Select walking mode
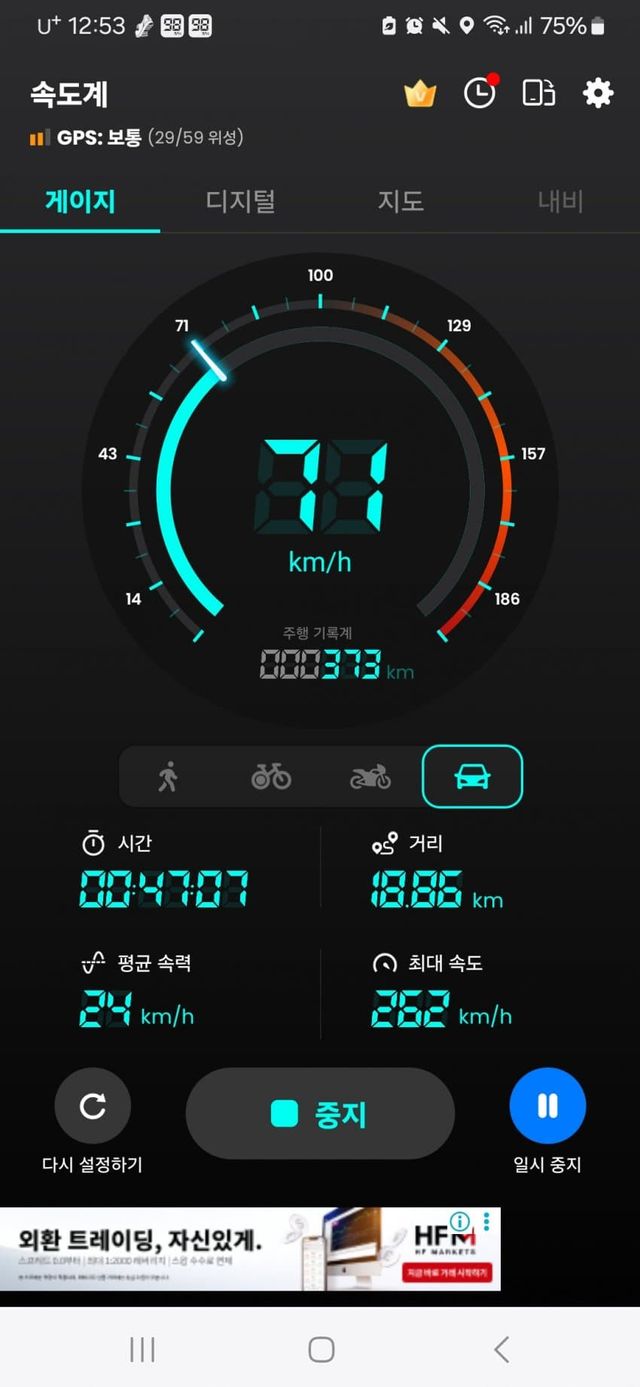The height and width of the screenshot is (1387, 640). (x=168, y=776)
